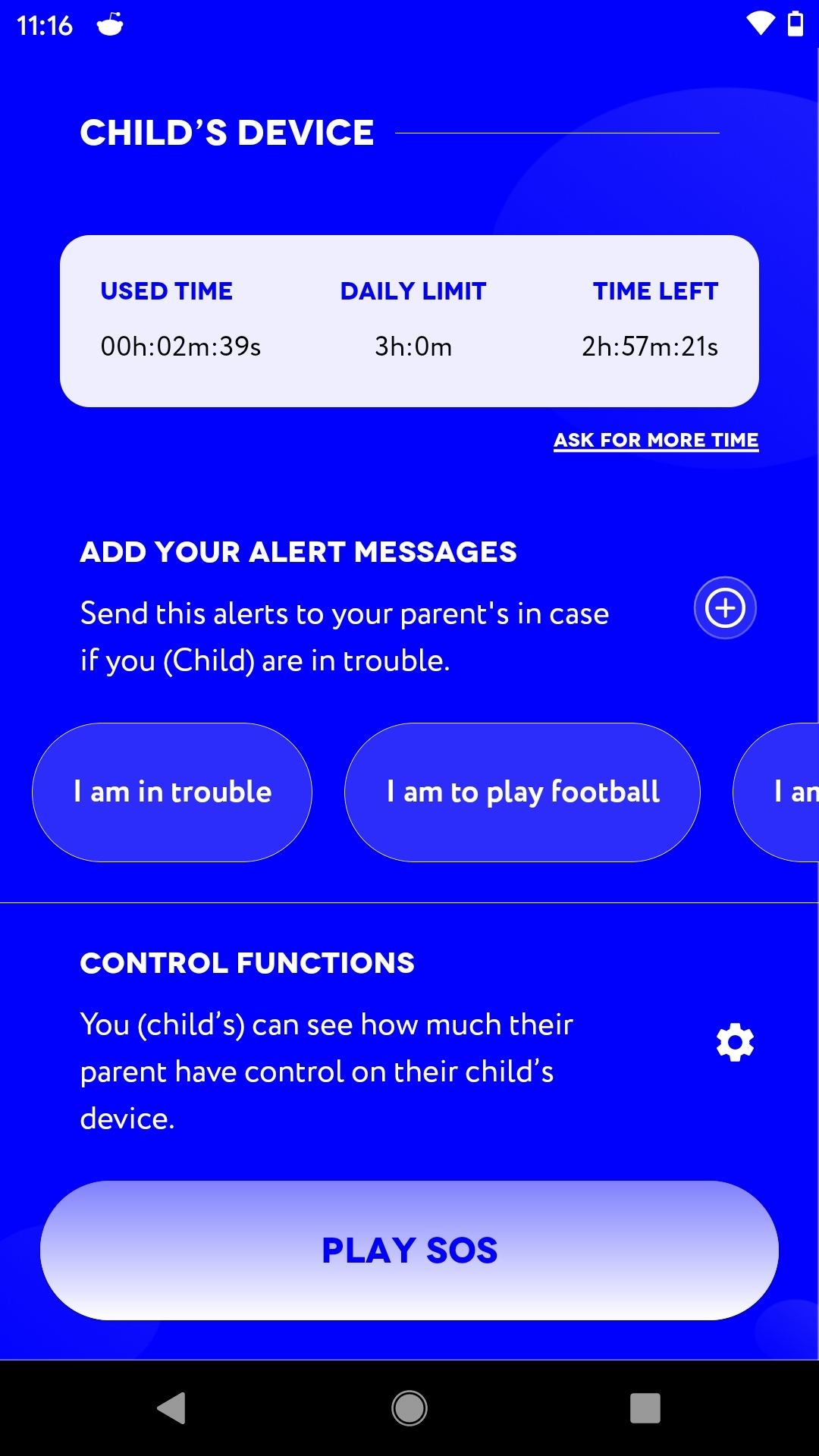Return to the device home screen
The width and height of the screenshot is (819, 1456).
[409, 1408]
